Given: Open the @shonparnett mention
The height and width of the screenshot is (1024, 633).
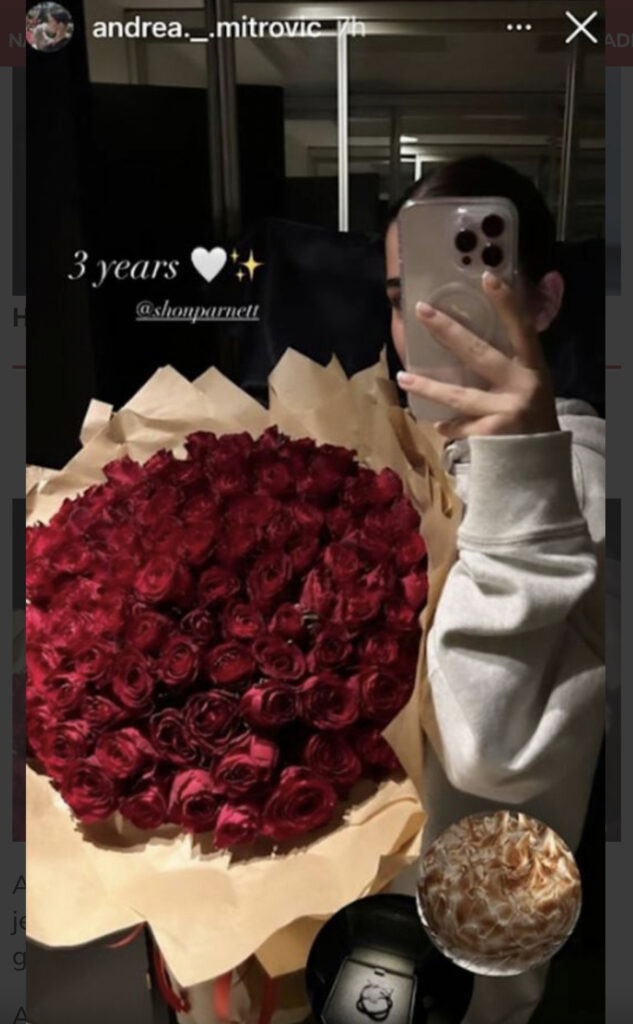Looking at the screenshot, I should coord(197,311).
